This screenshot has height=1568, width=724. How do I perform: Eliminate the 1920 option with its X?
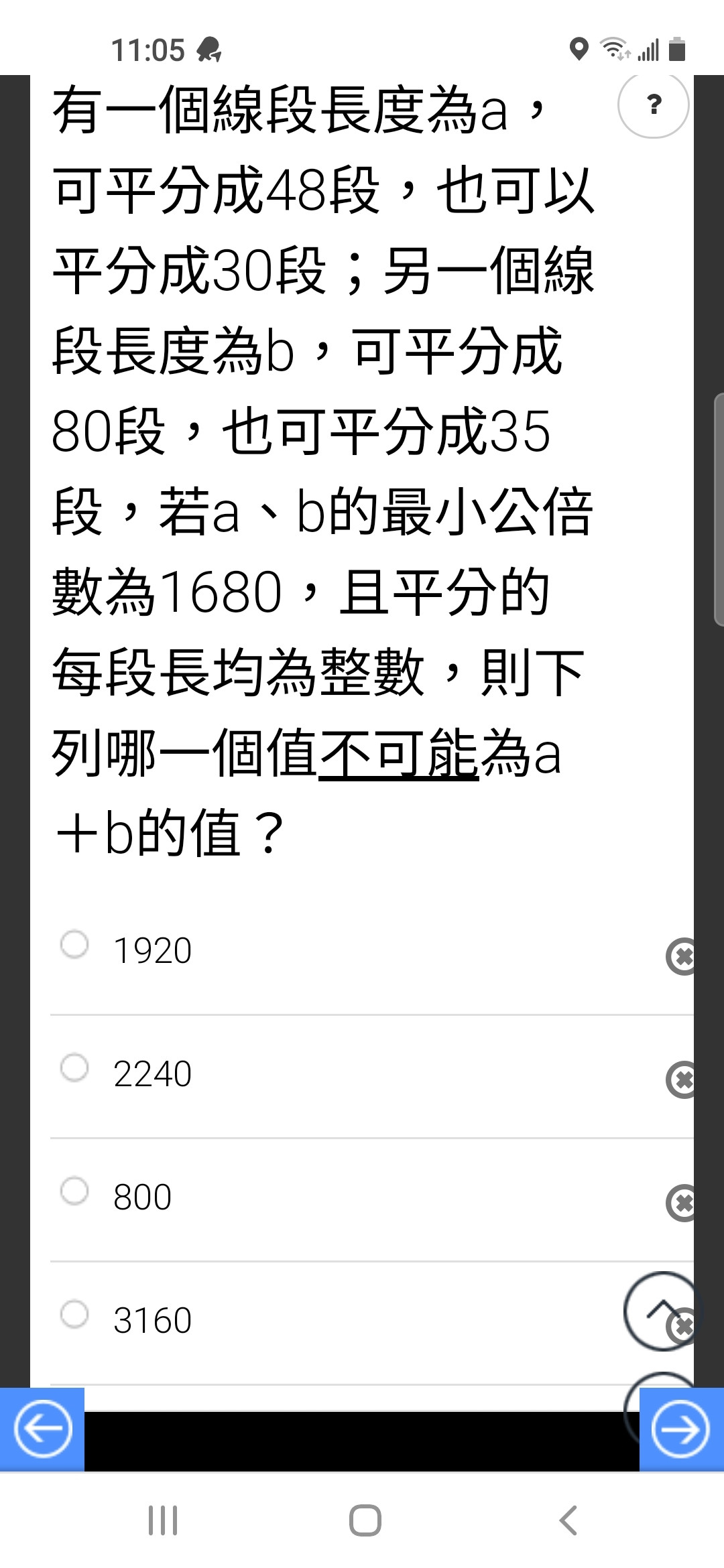click(680, 956)
